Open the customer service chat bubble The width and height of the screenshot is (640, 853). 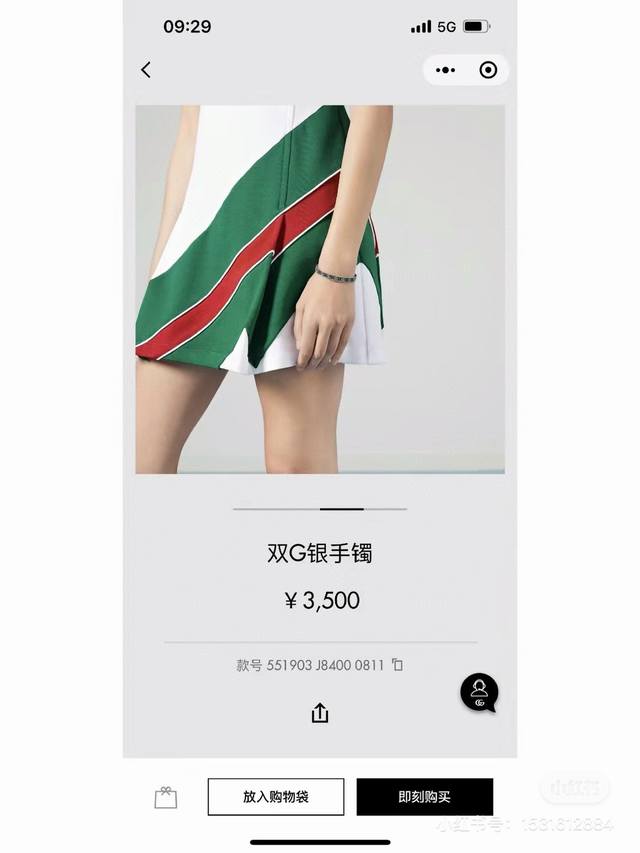coord(479,692)
